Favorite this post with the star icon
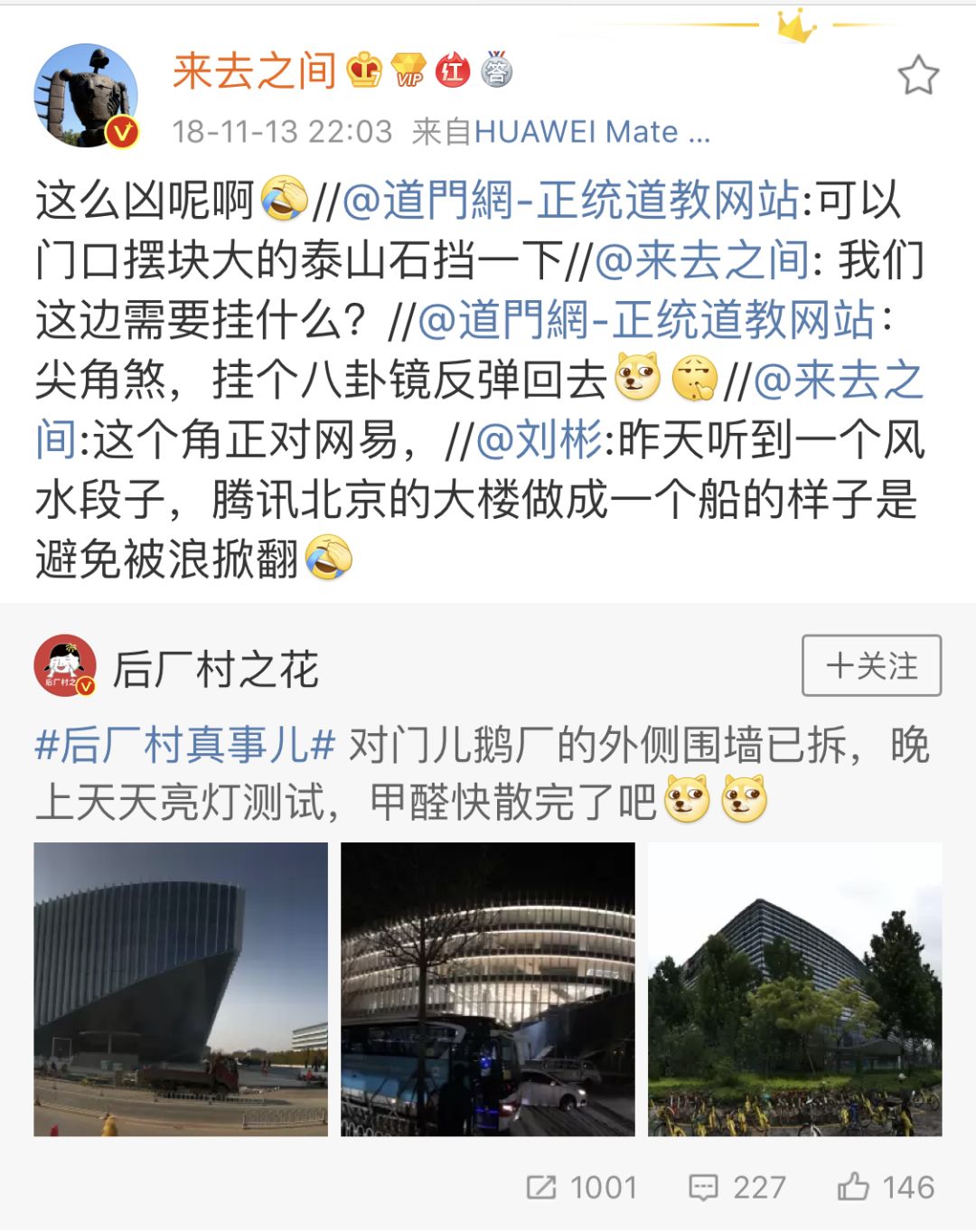The width and height of the screenshot is (976, 1232). pyautogui.click(x=918, y=76)
